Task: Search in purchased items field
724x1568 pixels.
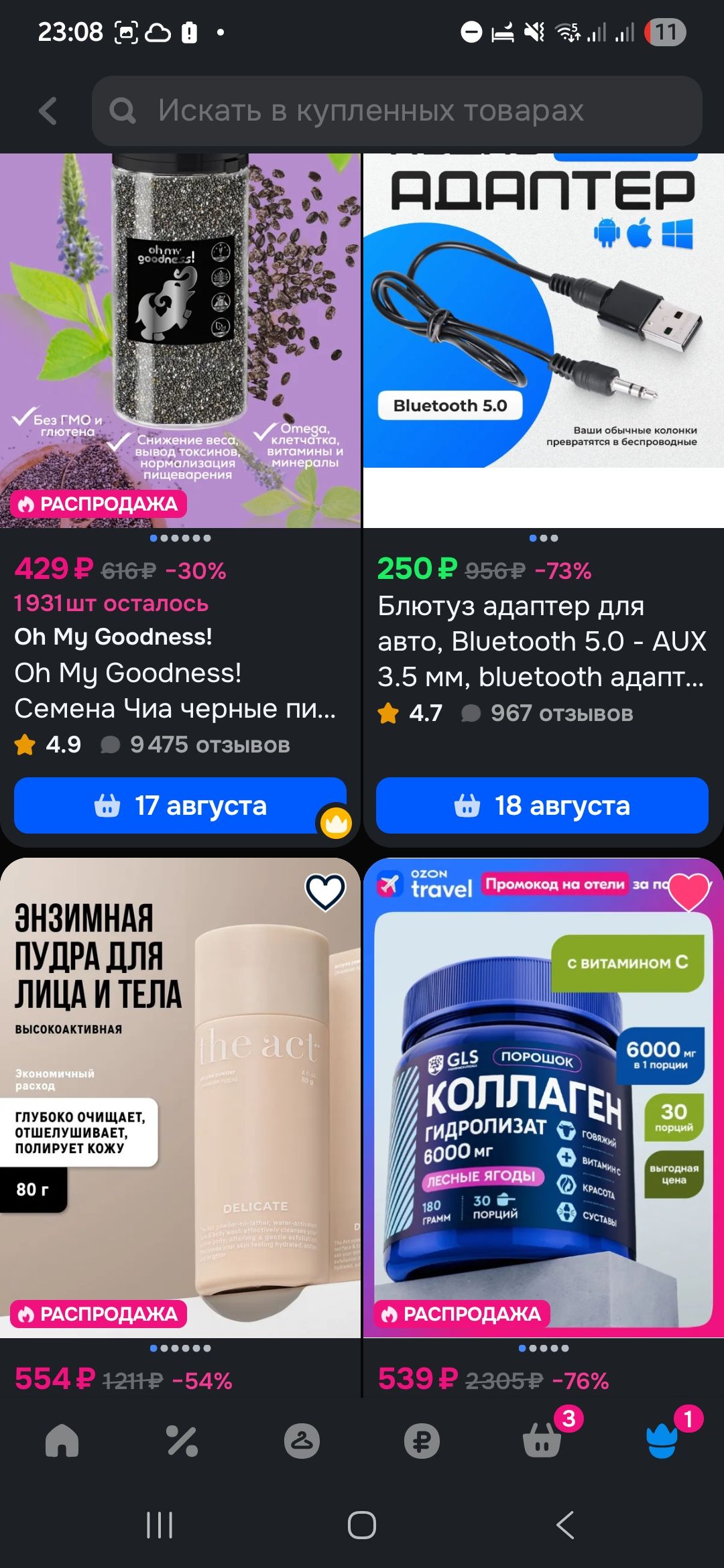Action: [397, 111]
